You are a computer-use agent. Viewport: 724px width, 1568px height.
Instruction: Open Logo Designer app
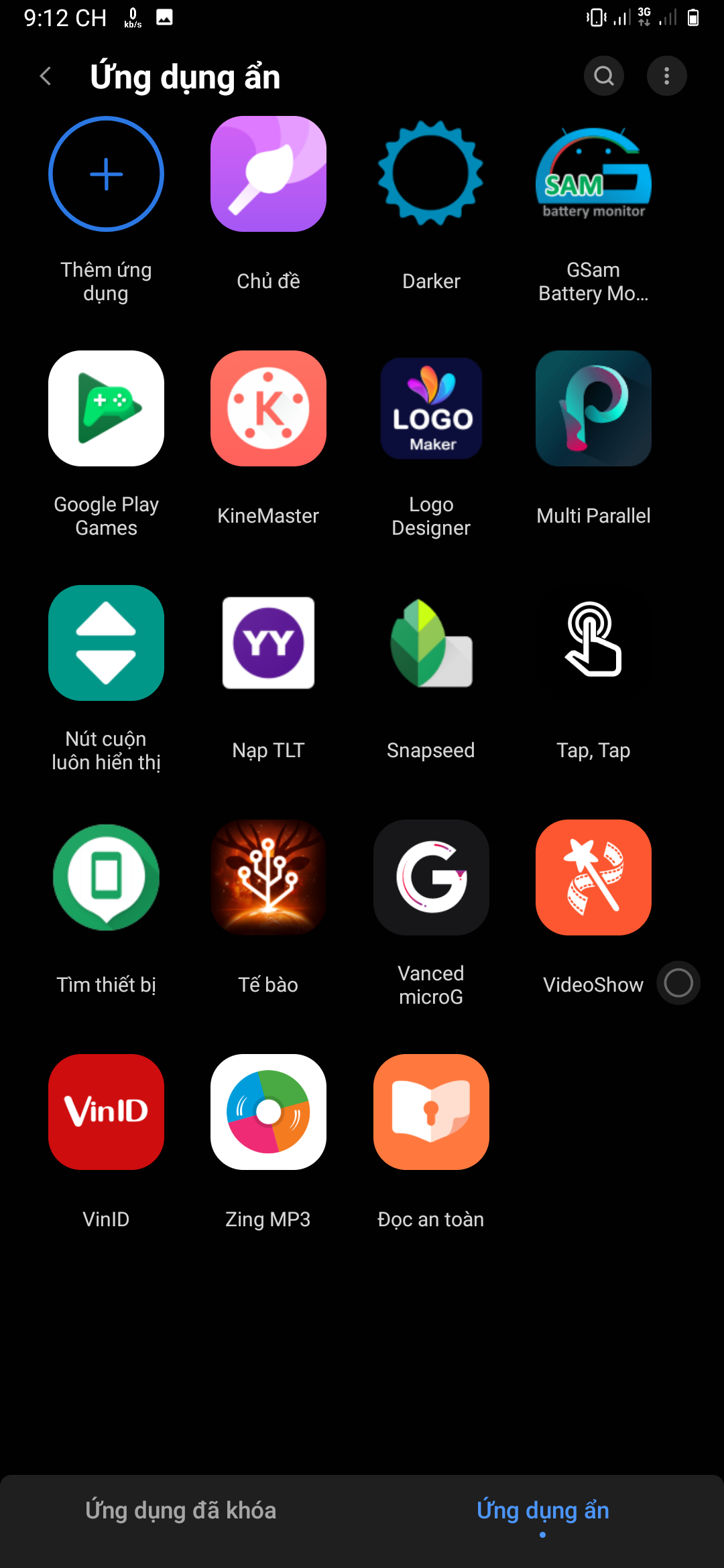[x=430, y=409]
